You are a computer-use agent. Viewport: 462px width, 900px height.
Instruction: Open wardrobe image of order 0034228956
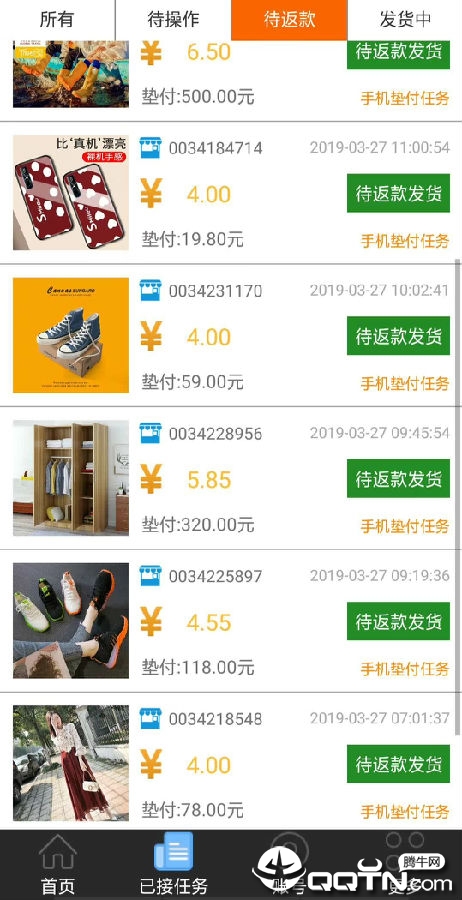[71, 478]
